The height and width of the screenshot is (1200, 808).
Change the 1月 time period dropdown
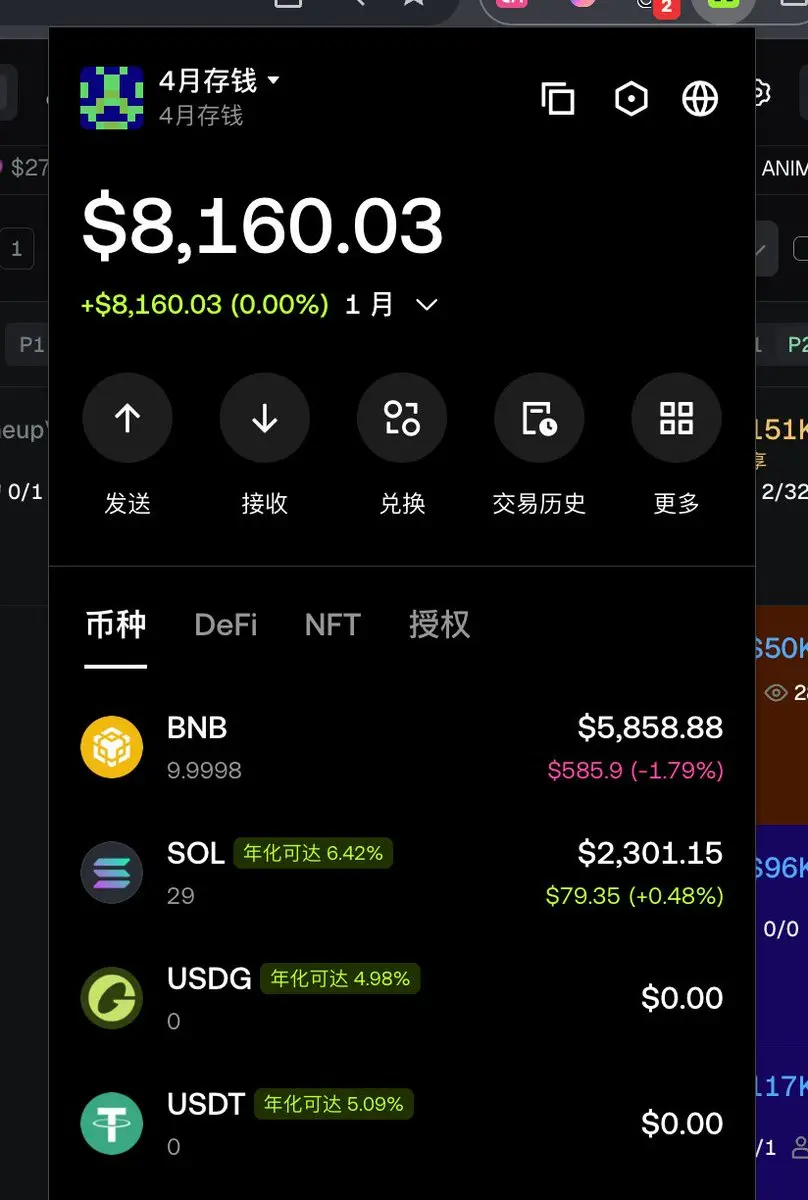pyautogui.click(x=391, y=305)
